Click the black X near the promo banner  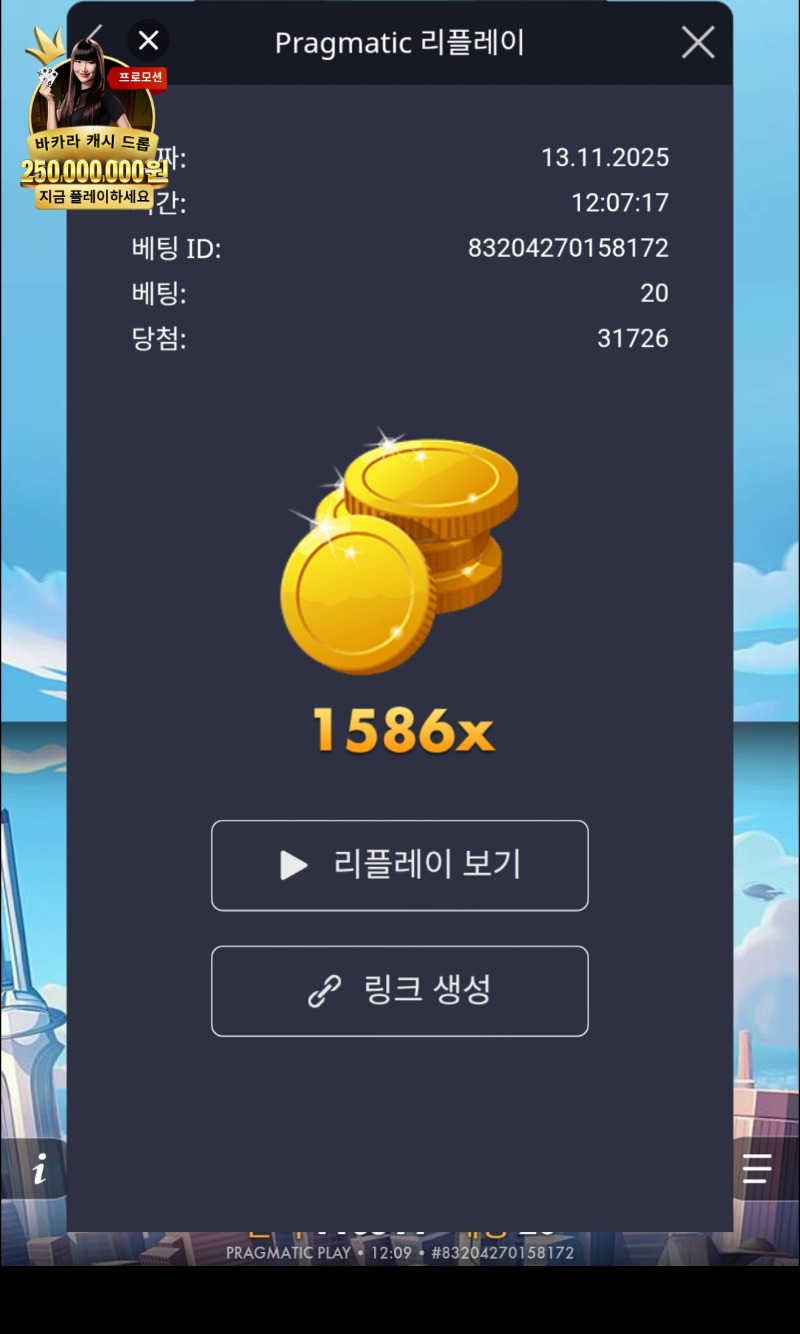coord(148,41)
